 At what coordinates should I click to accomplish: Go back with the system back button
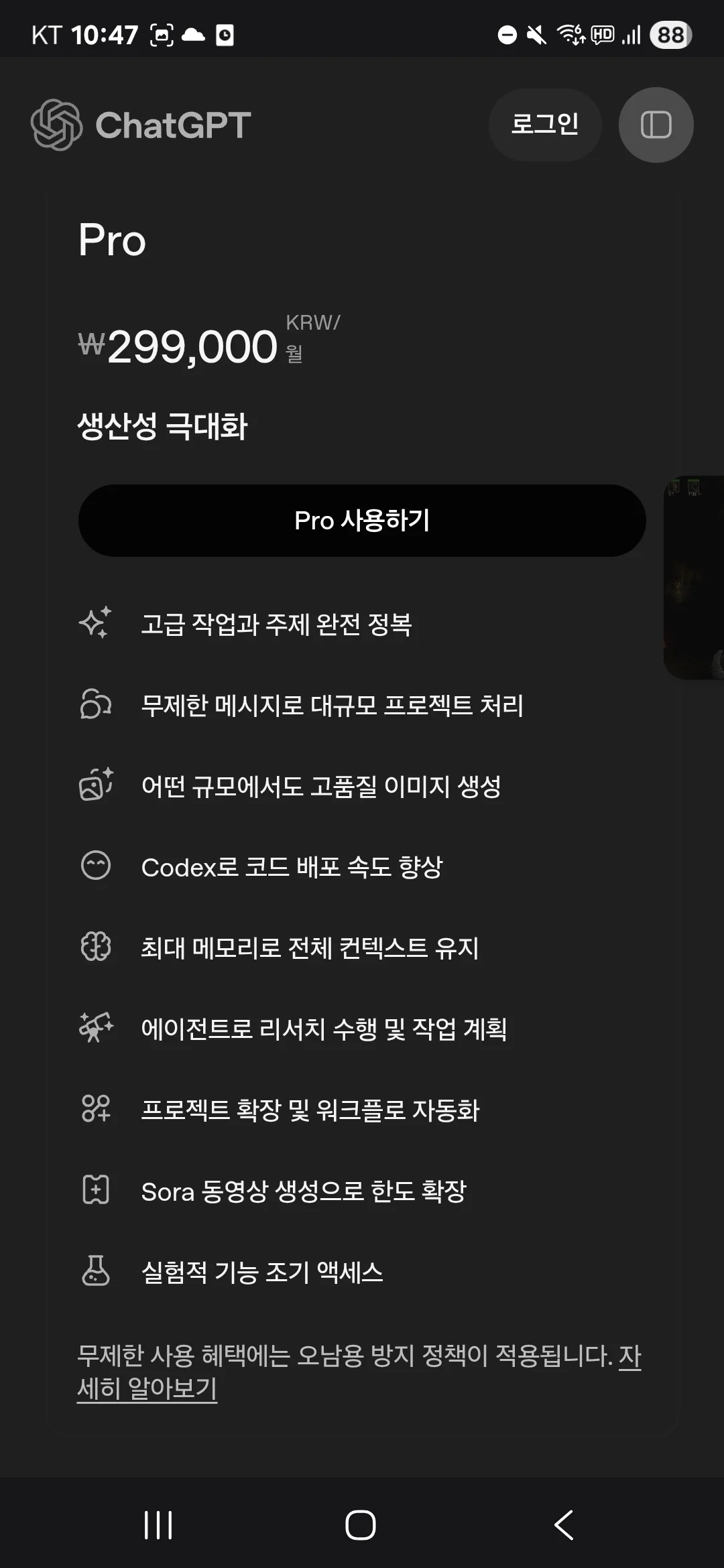click(564, 1525)
